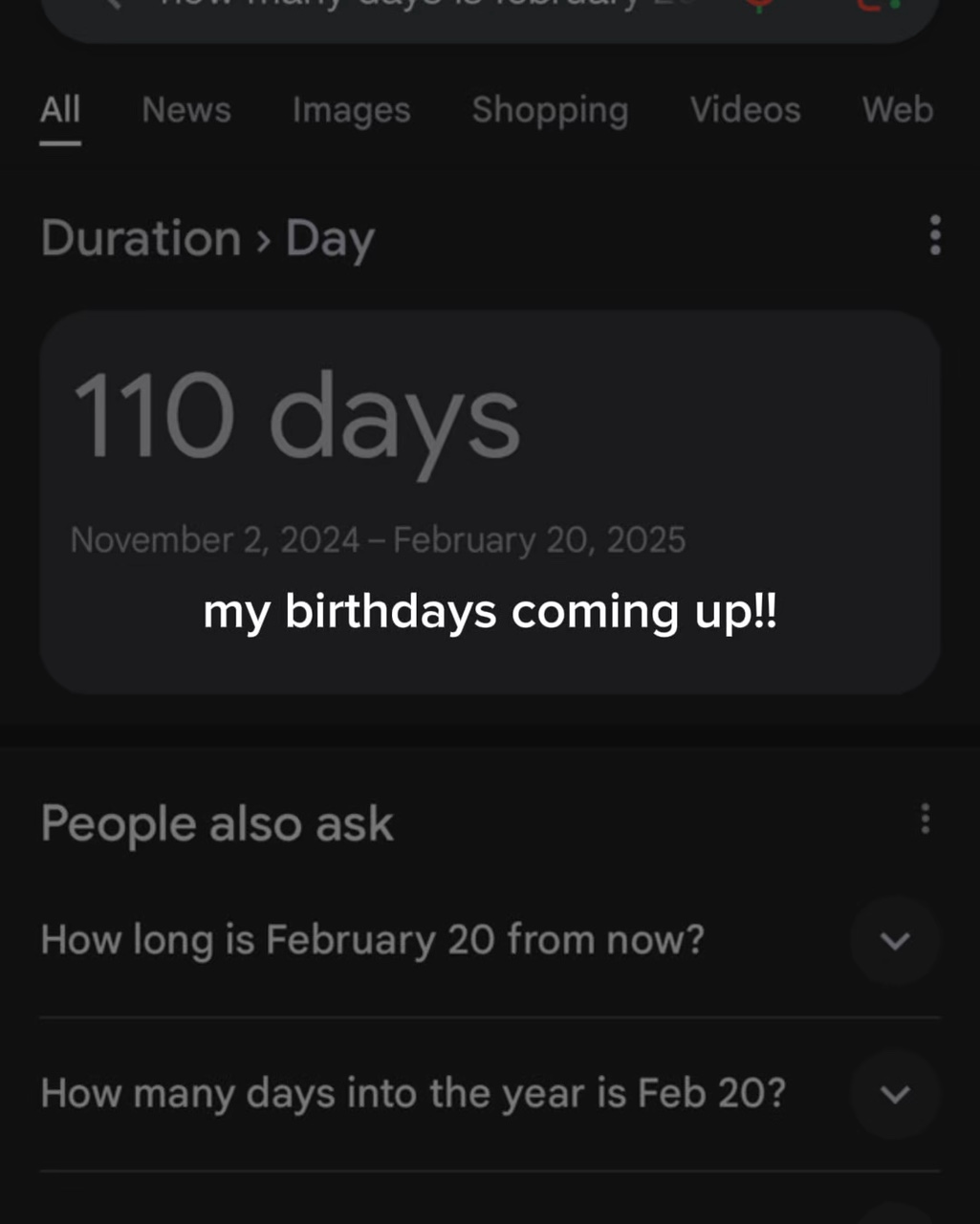Switch to the Images tab

[351, 110]
